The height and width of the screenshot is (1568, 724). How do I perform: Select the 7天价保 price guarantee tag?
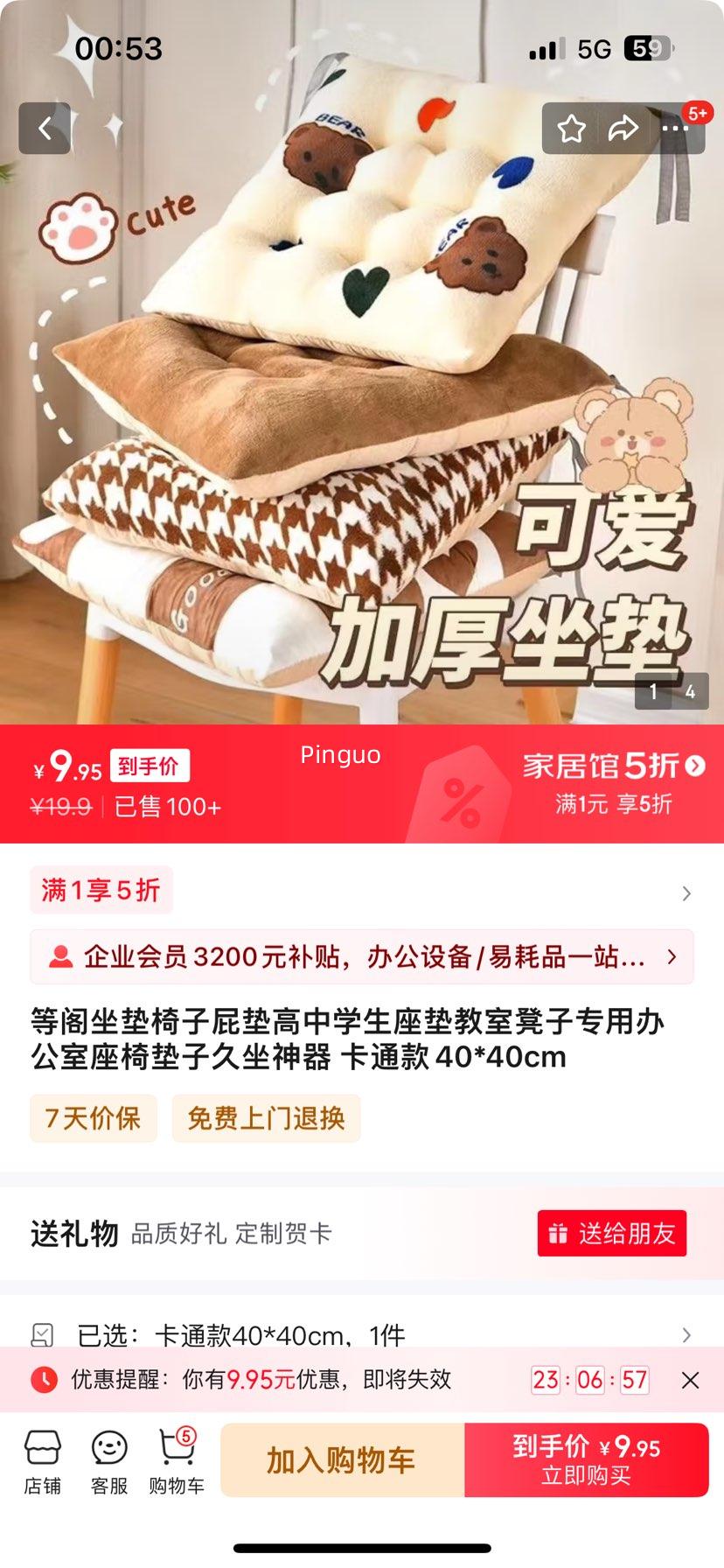coord(92,1118)
